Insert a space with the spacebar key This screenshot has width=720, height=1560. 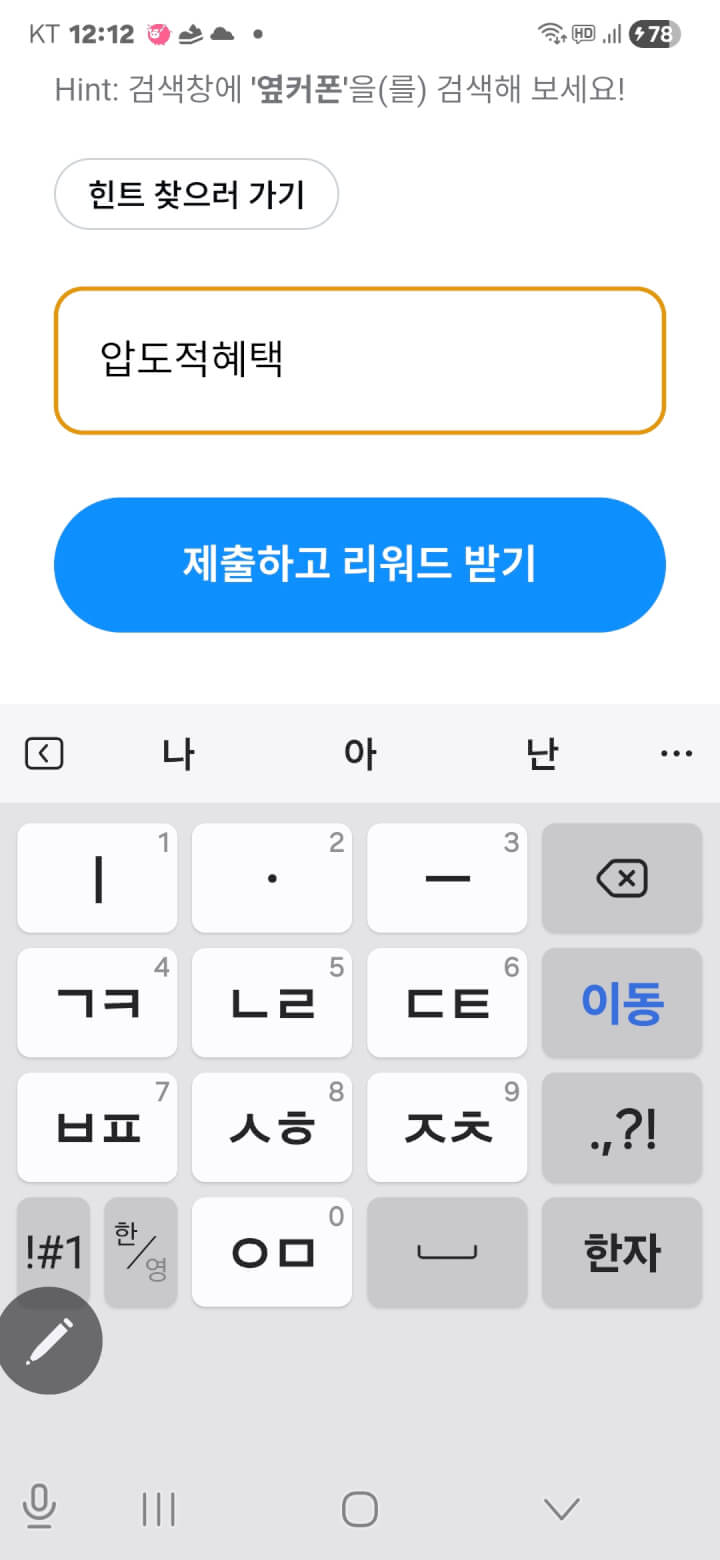447,1252
